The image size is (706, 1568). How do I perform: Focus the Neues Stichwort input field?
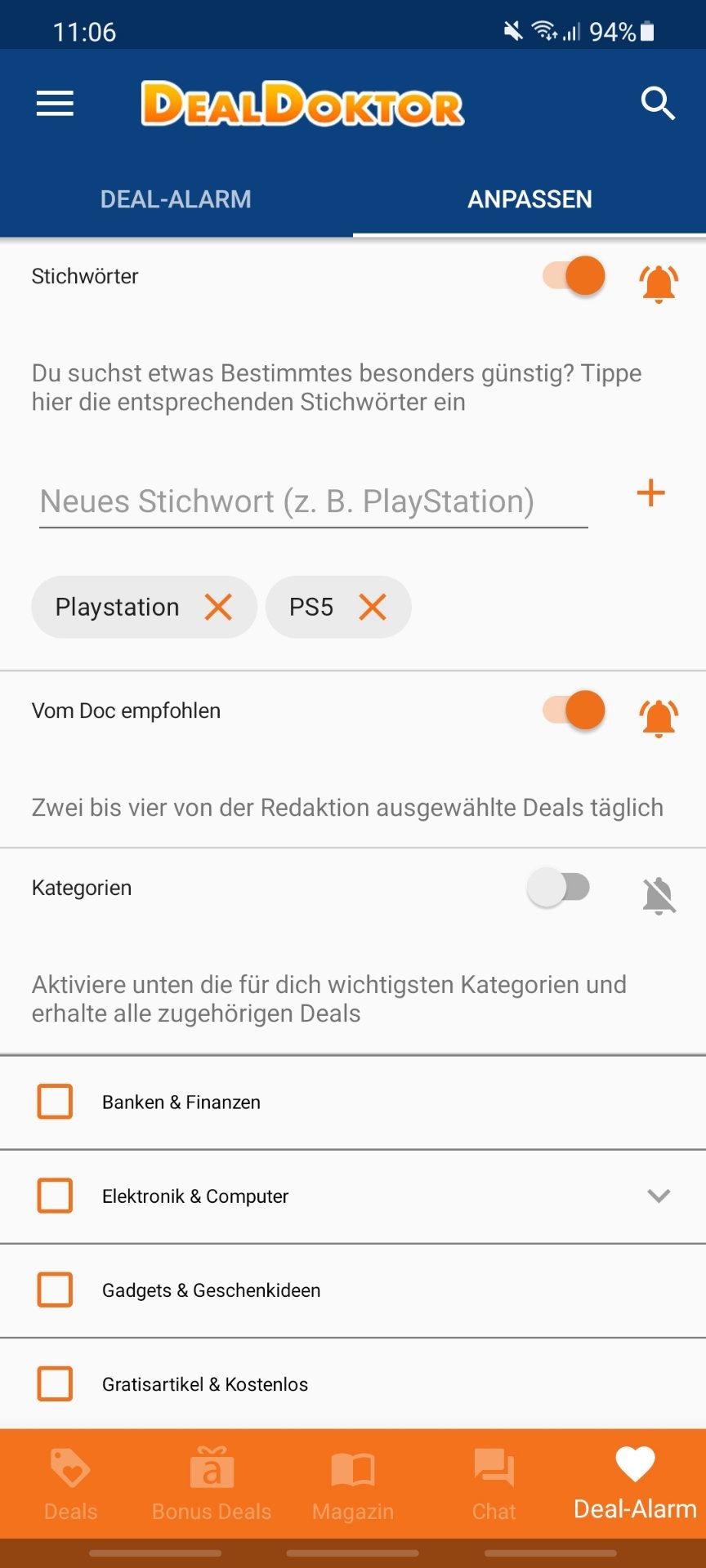coord(314,501)
